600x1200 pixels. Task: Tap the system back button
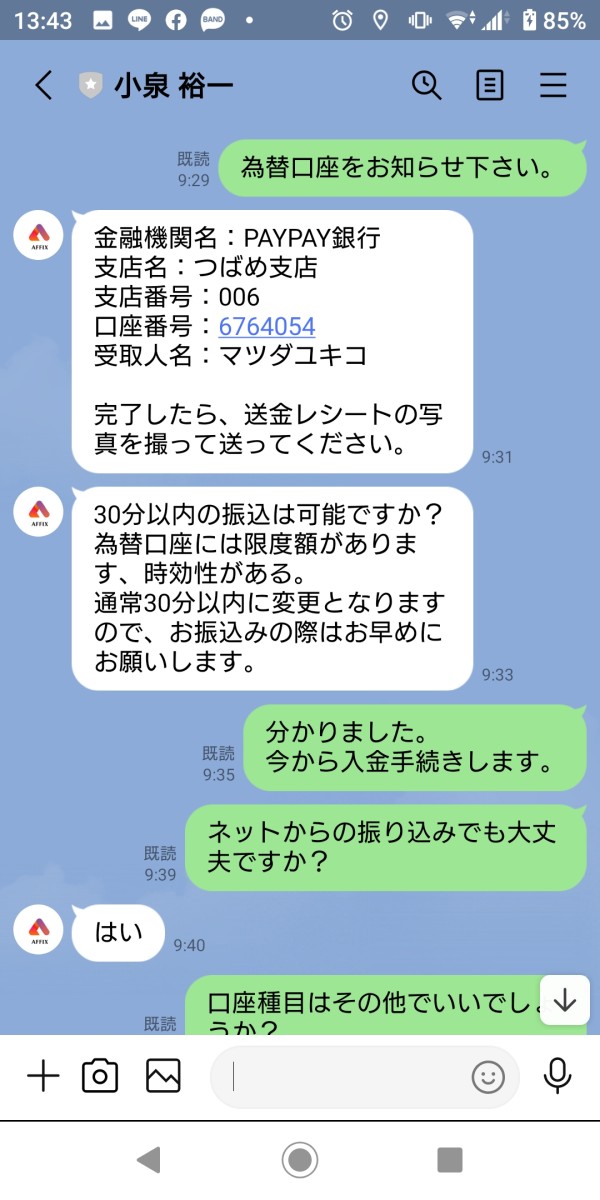pos(149,1160)
